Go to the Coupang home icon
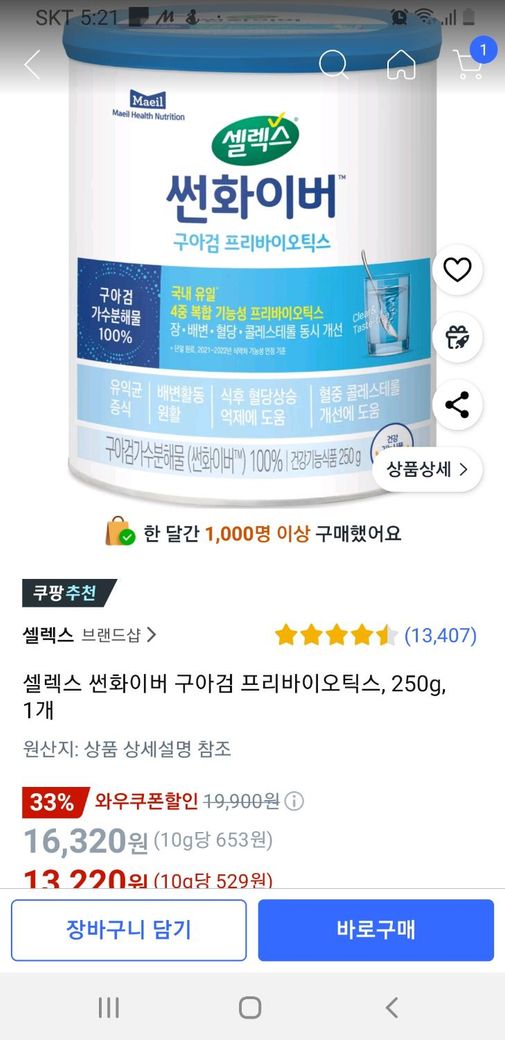Viewport: 505px width, 1040px height. click(401, 64)
